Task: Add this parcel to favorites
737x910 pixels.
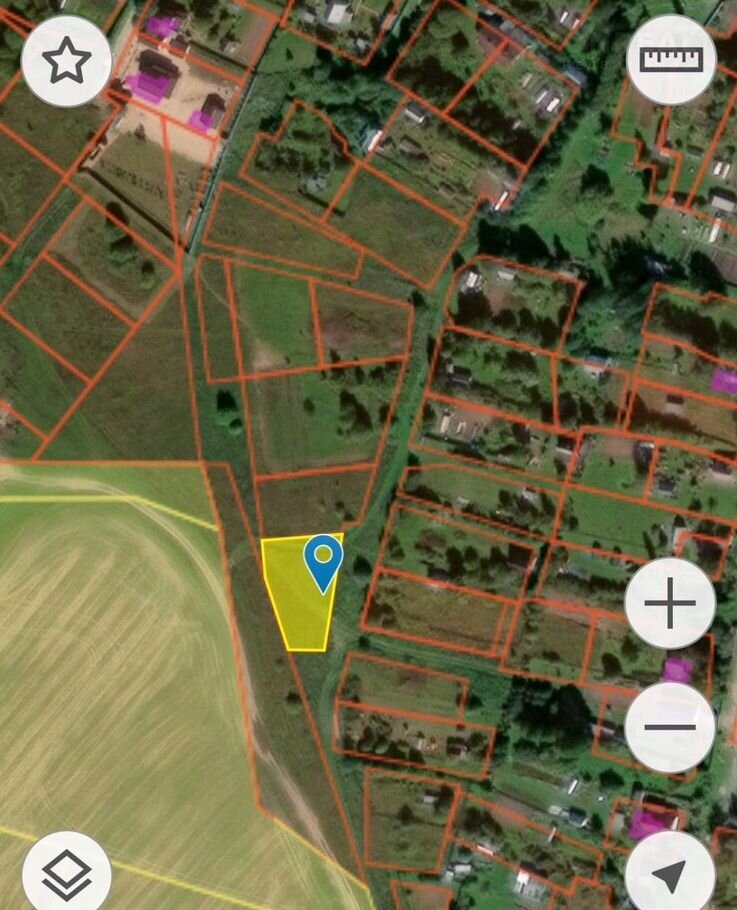Action: coord(66,61)
